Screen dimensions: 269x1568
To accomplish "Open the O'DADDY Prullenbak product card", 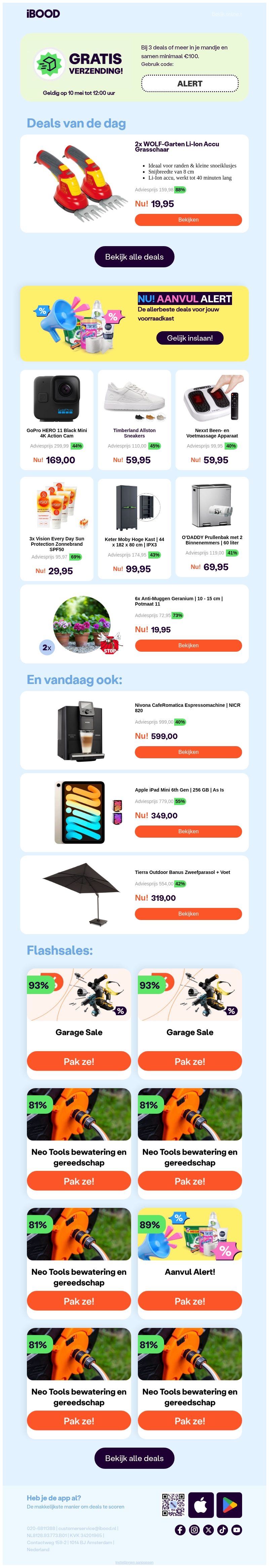I will 212,527.
